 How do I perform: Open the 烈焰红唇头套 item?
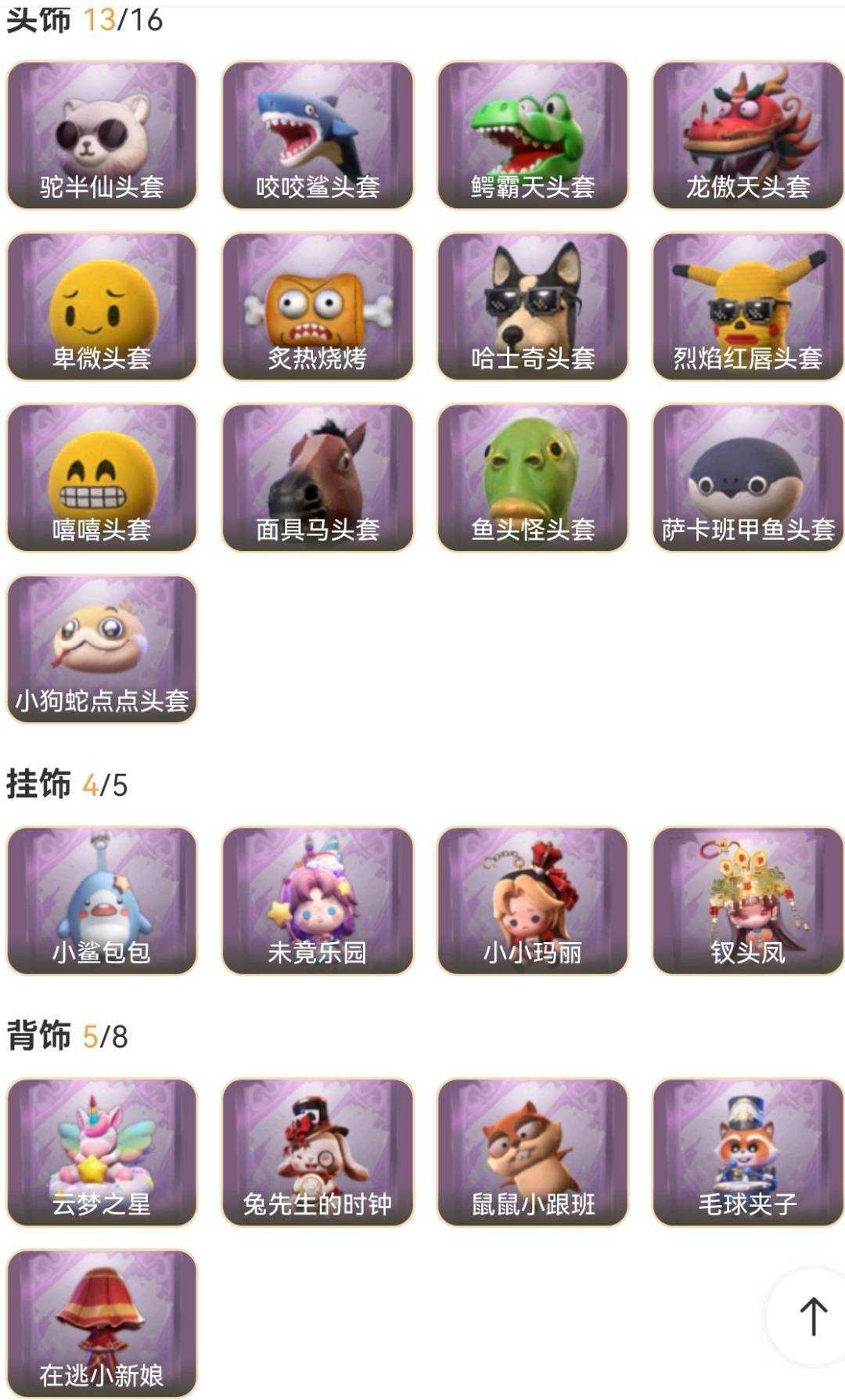click(748, 307)
